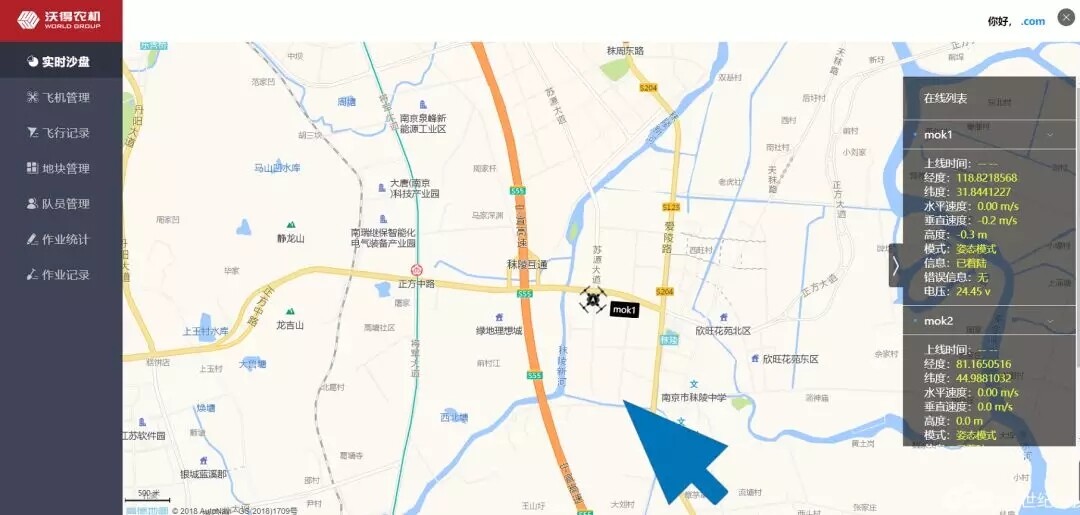
Task: Collapse the mok1 details section
Action: coord(1050,134)
